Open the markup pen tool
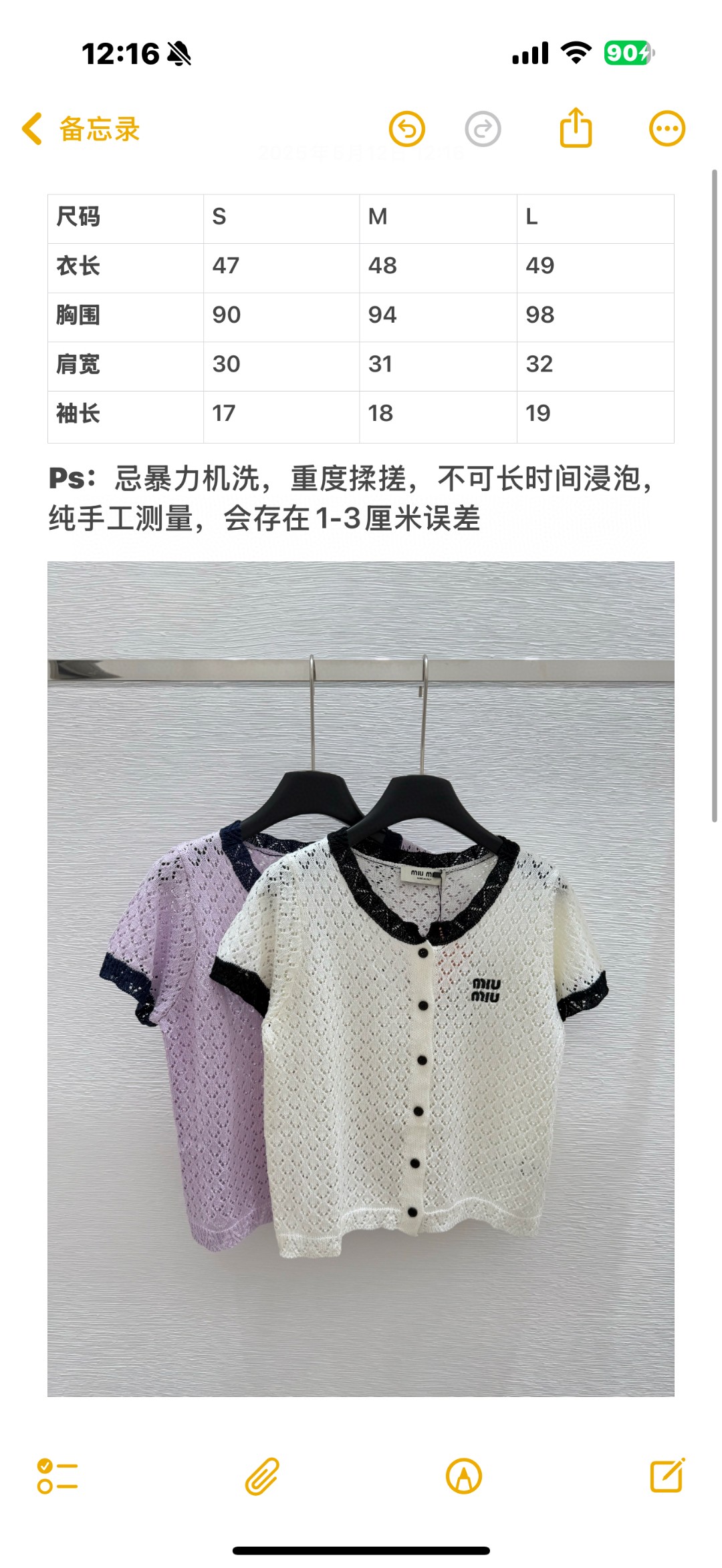The image size is (722, 1568). [464, 1476]
